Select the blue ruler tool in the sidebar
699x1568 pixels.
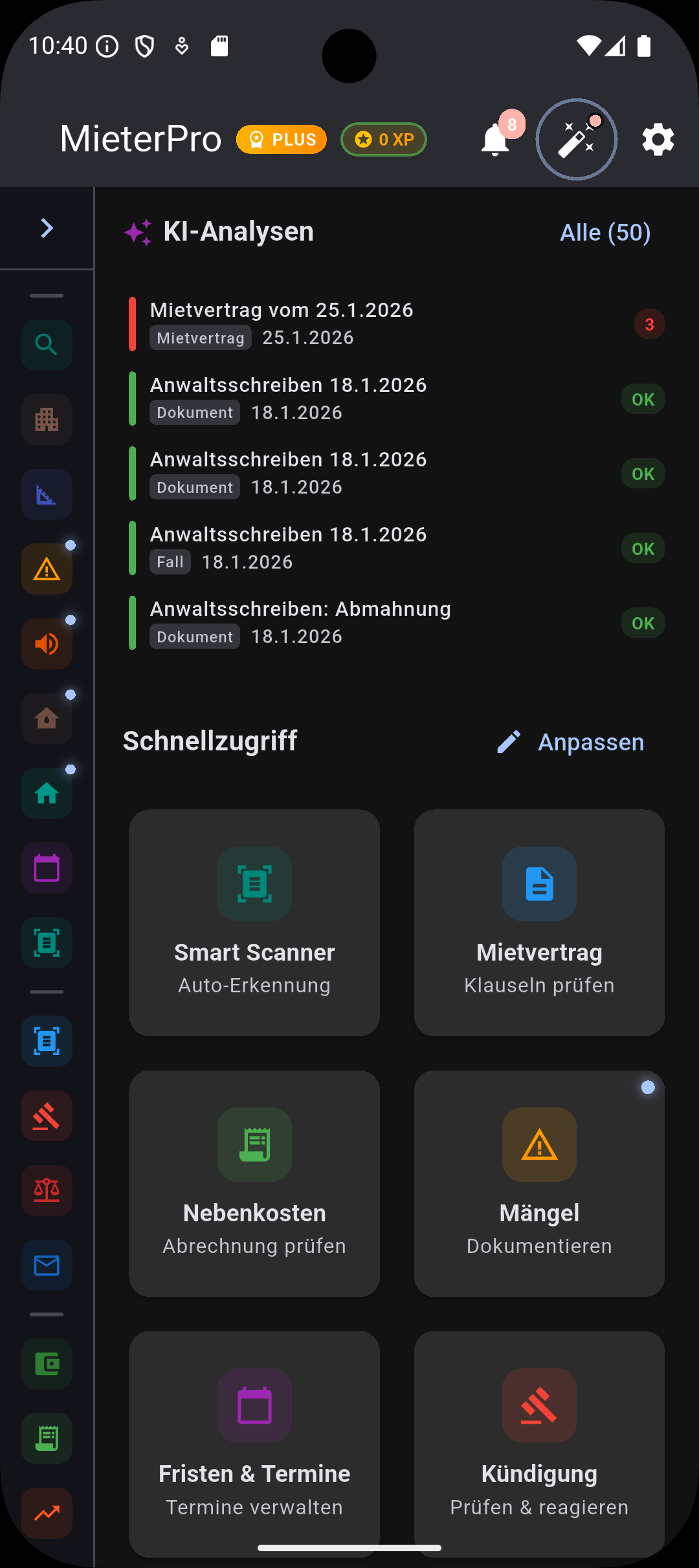(x=46, y=495)
